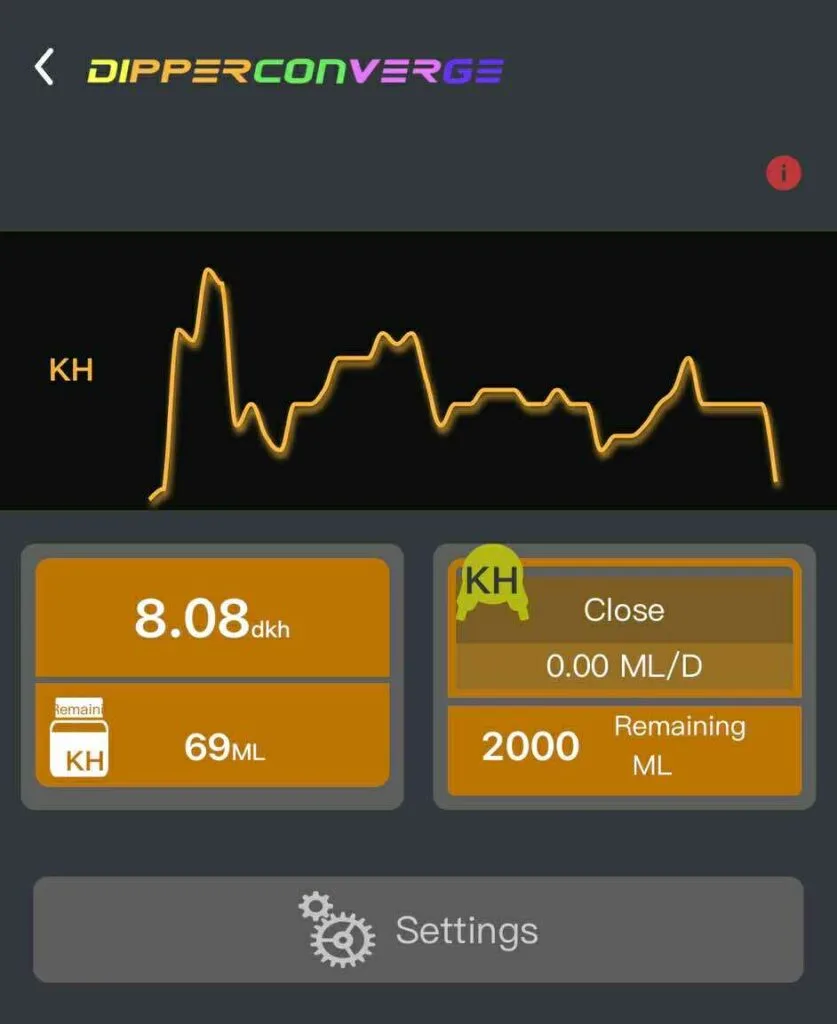The image size is (837, 1024).
Task: Go back with the top-left arrow
Action: click(x=44, y=67)
